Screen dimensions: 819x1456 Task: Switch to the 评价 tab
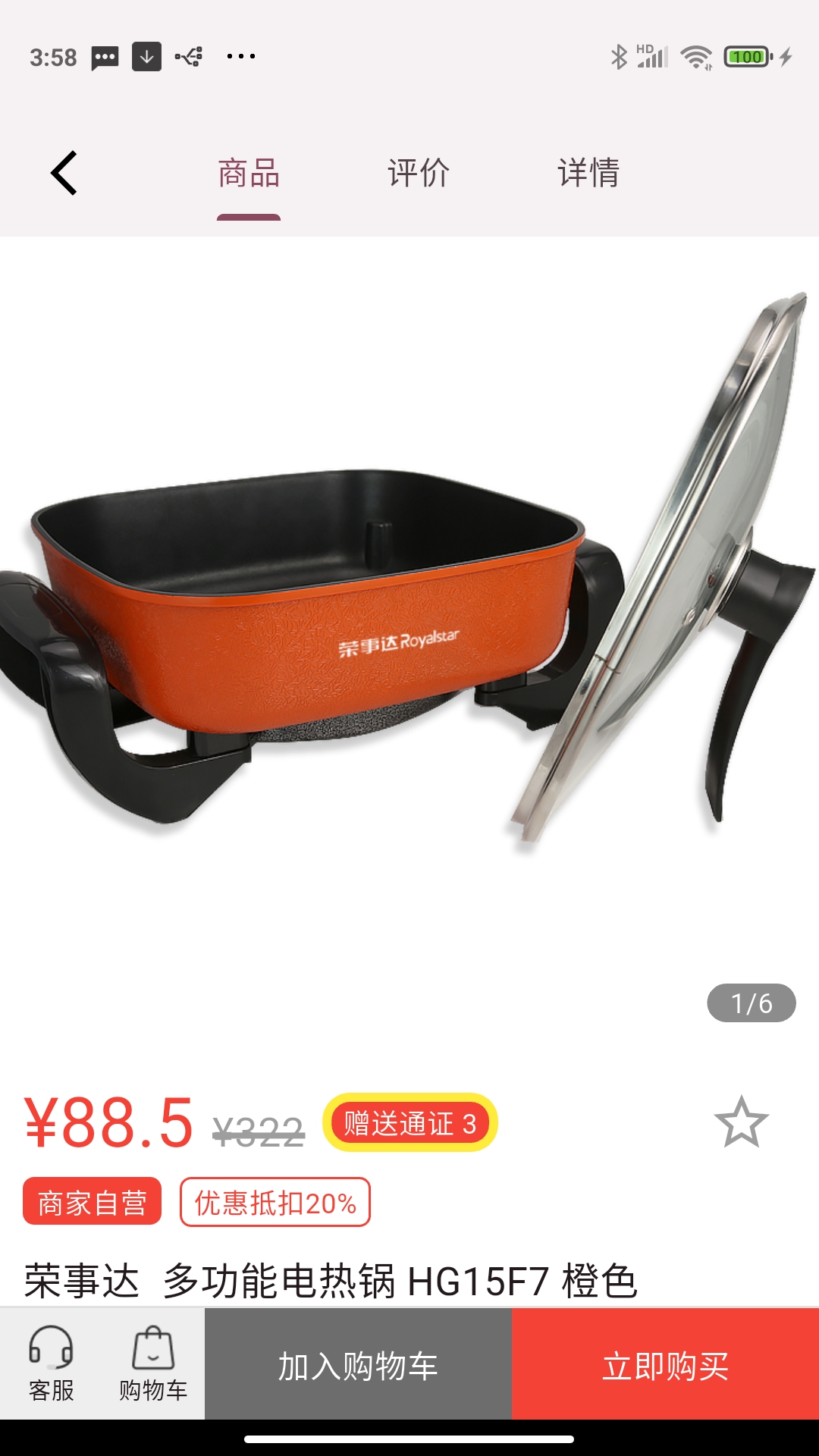[419, 173]
